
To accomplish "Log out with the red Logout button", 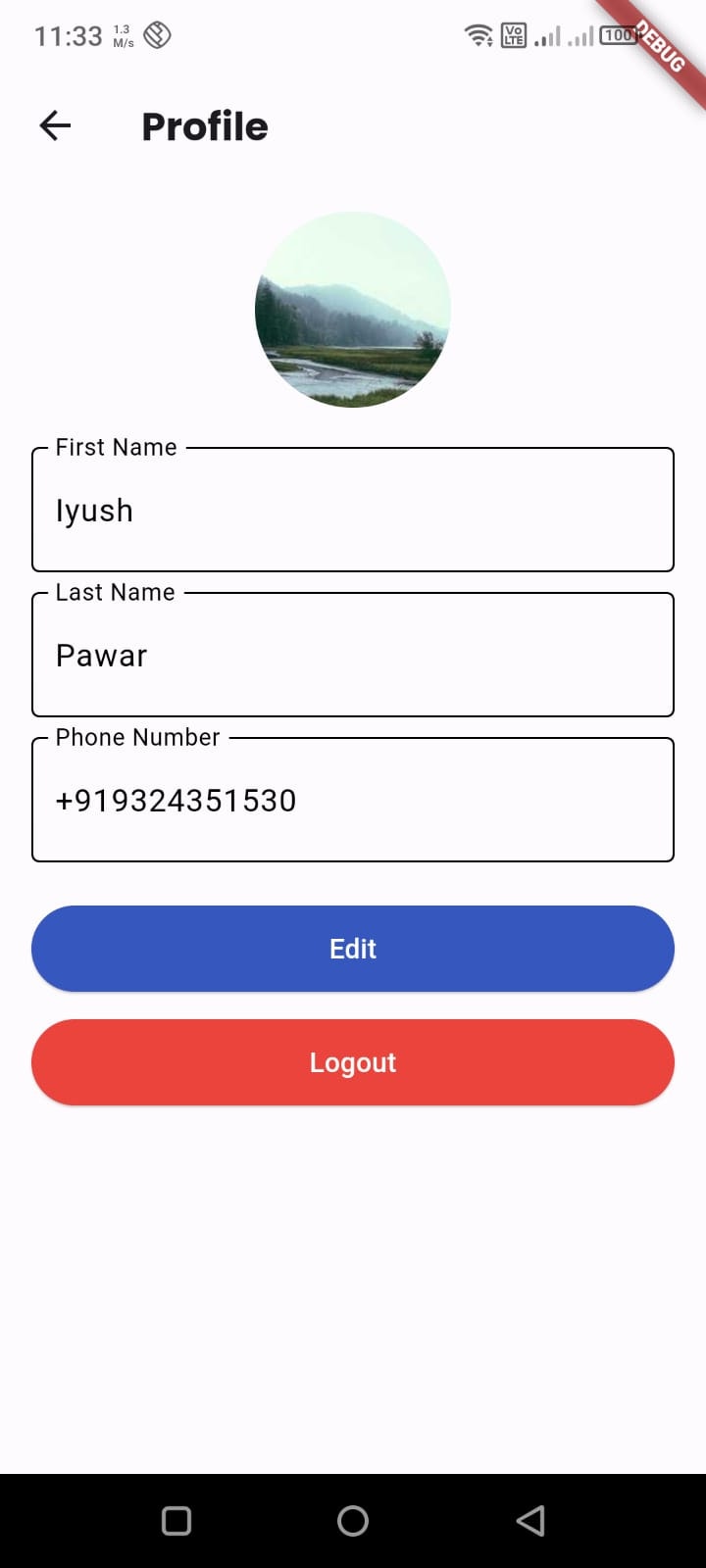I will [353, 1062].
